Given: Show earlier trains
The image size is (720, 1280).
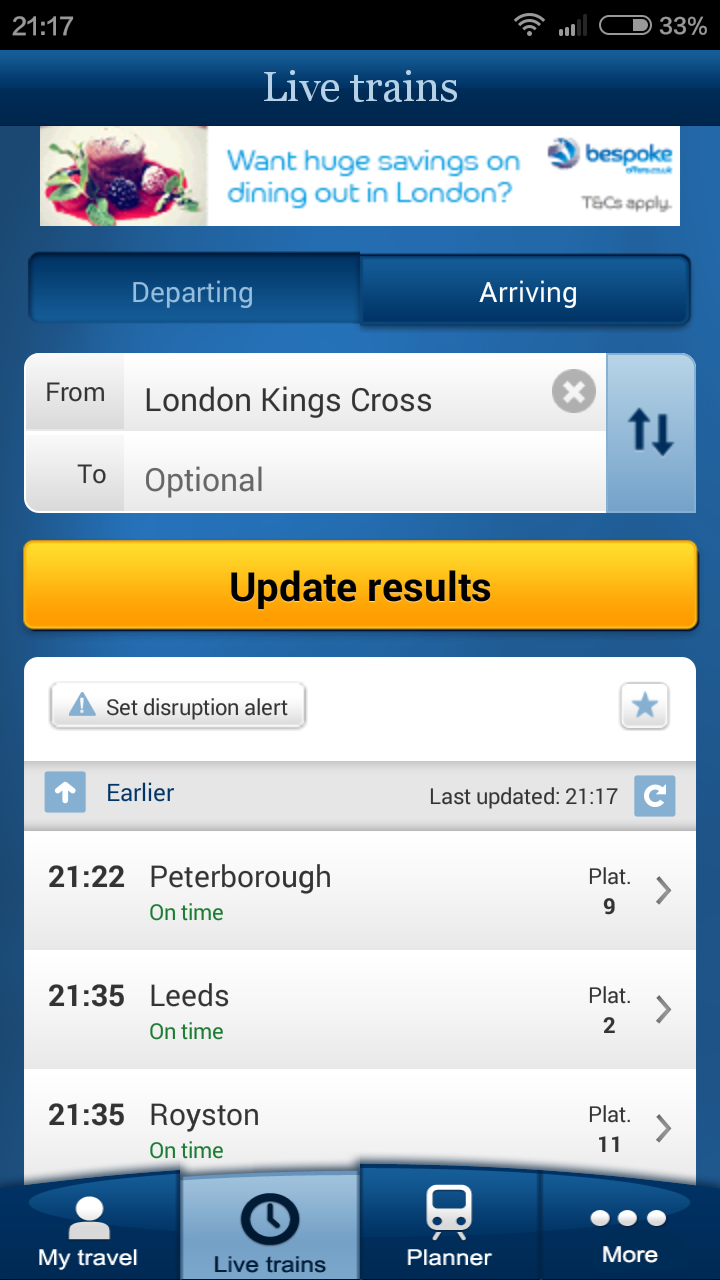Looking at the screenshot, I should point(110,793).
